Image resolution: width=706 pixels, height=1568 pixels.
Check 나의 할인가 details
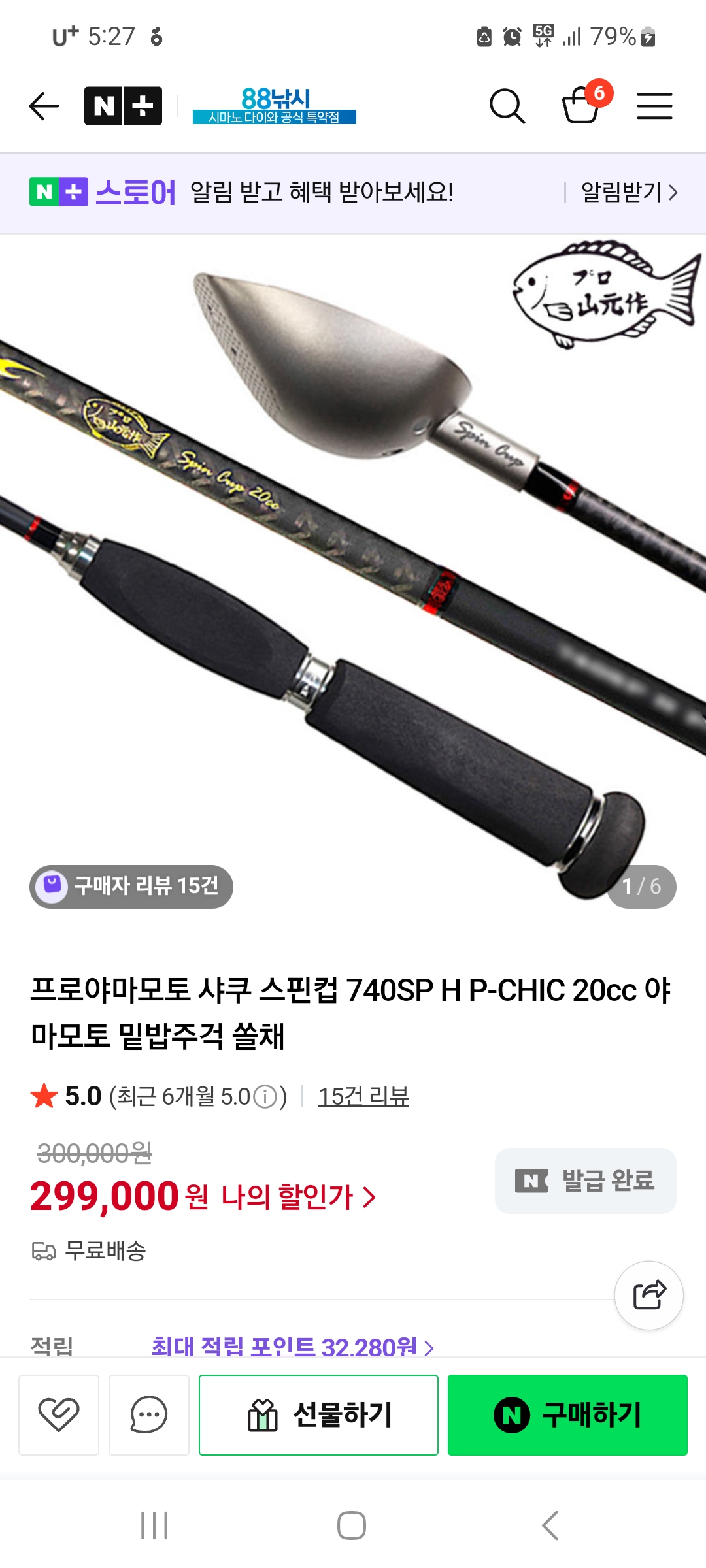(298, 1197)
